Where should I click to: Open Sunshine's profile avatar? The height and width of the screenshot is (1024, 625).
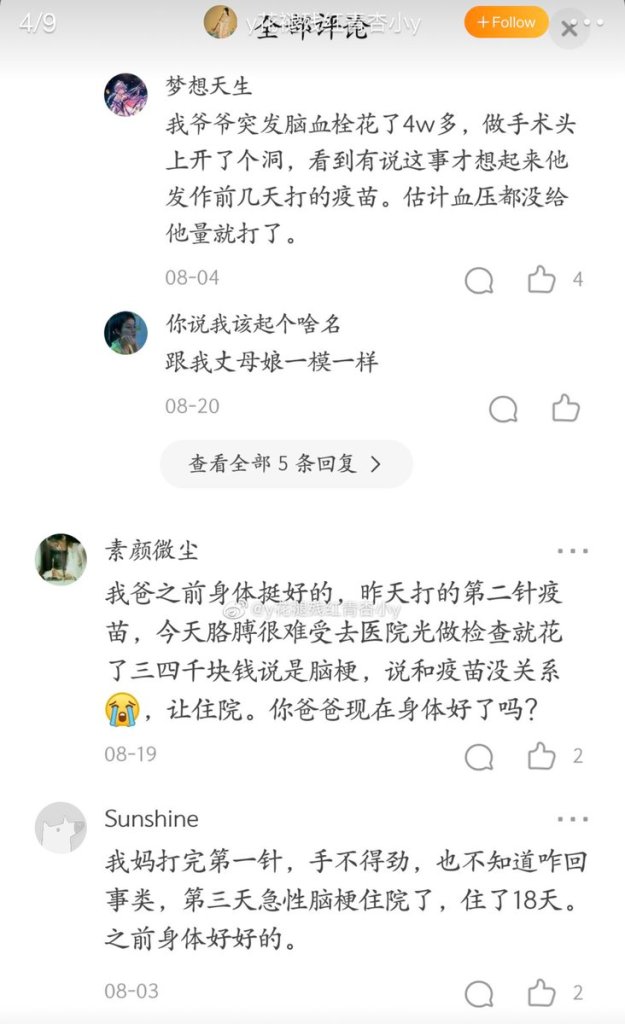[x=61, y=828]
